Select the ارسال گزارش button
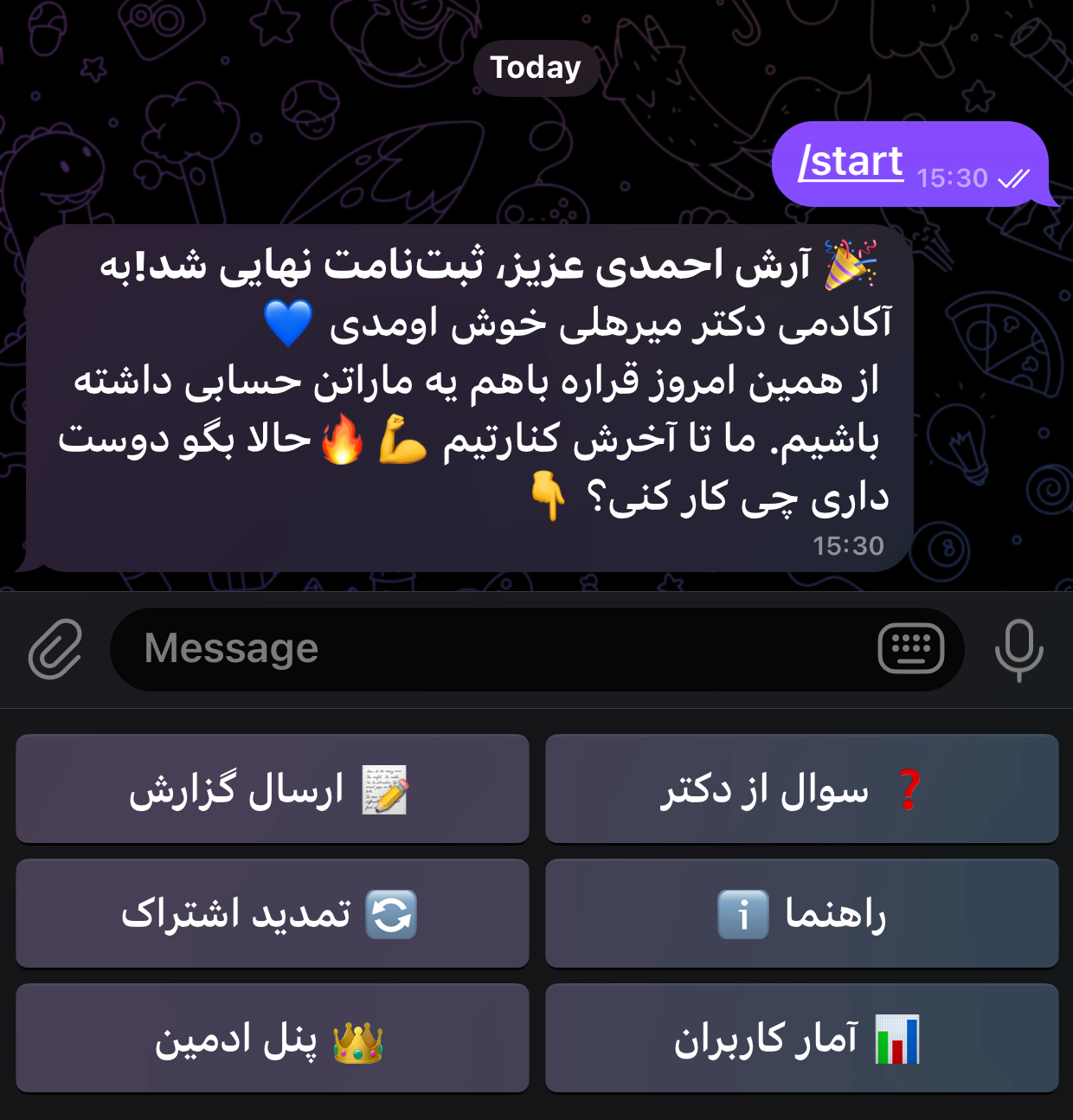The height and width of the screenshot is (1120, 1073). [272, 789]
